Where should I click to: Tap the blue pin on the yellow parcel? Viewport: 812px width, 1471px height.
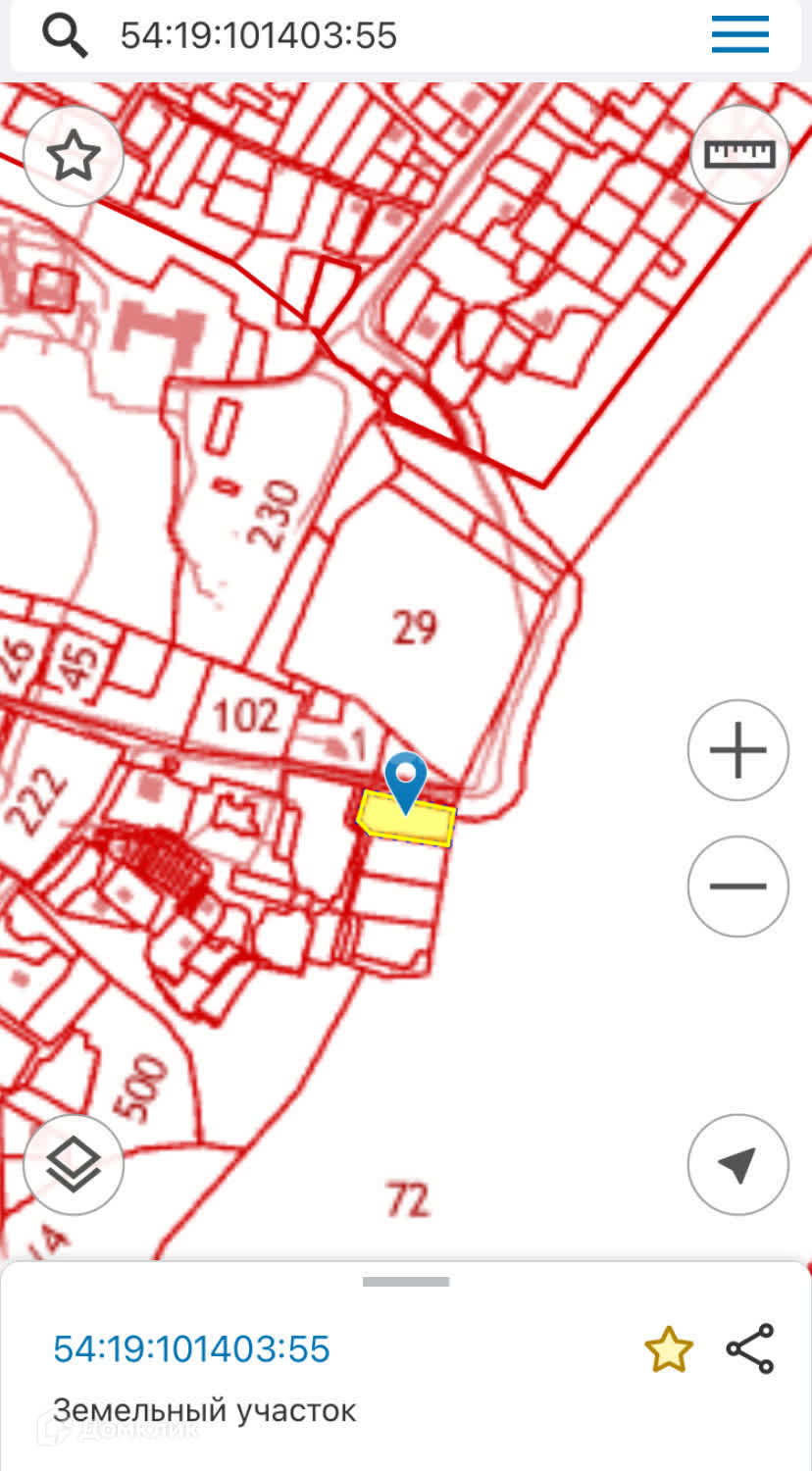(405, 781)
